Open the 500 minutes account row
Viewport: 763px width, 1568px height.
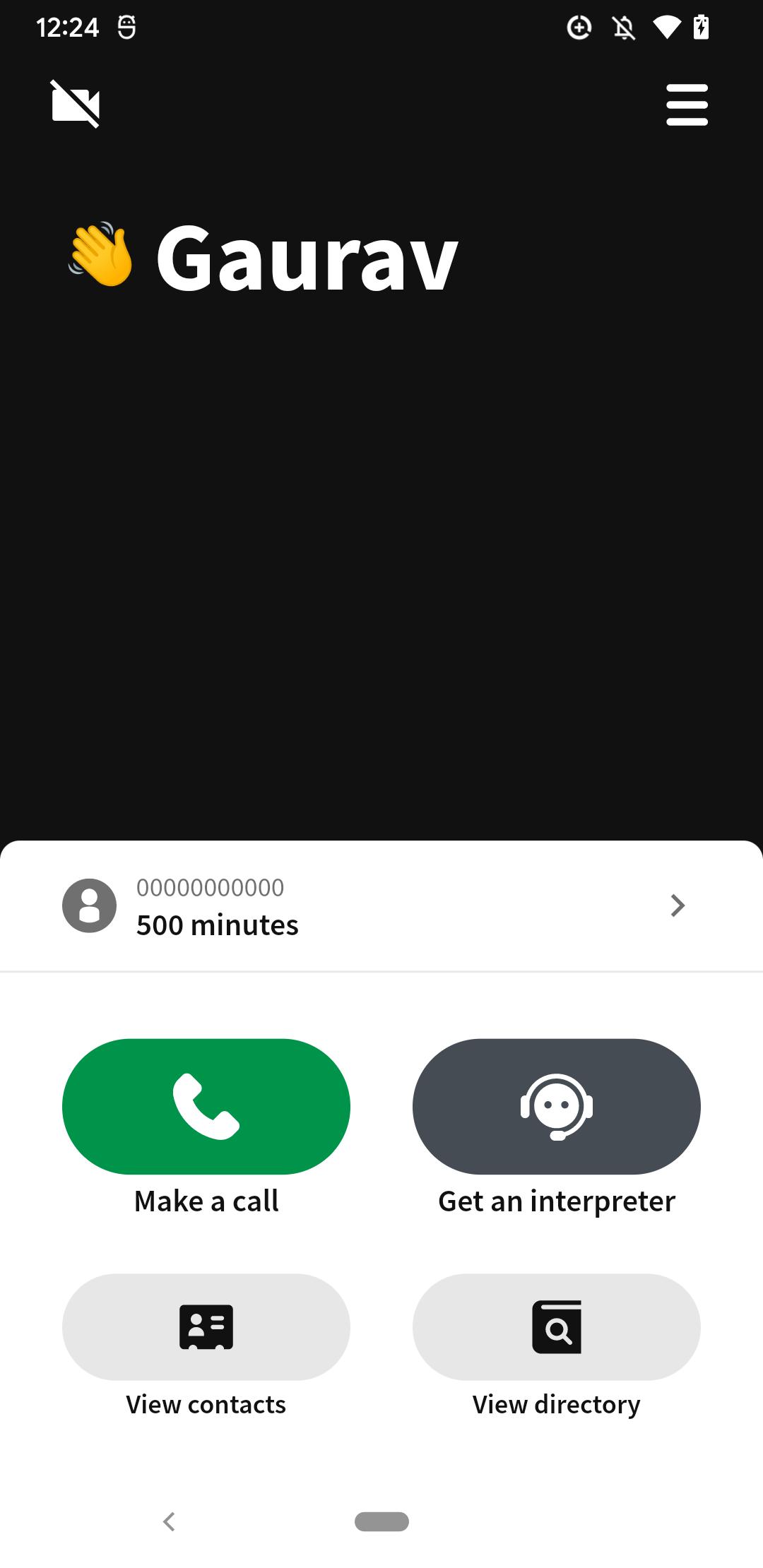click(x=381, y=905)
